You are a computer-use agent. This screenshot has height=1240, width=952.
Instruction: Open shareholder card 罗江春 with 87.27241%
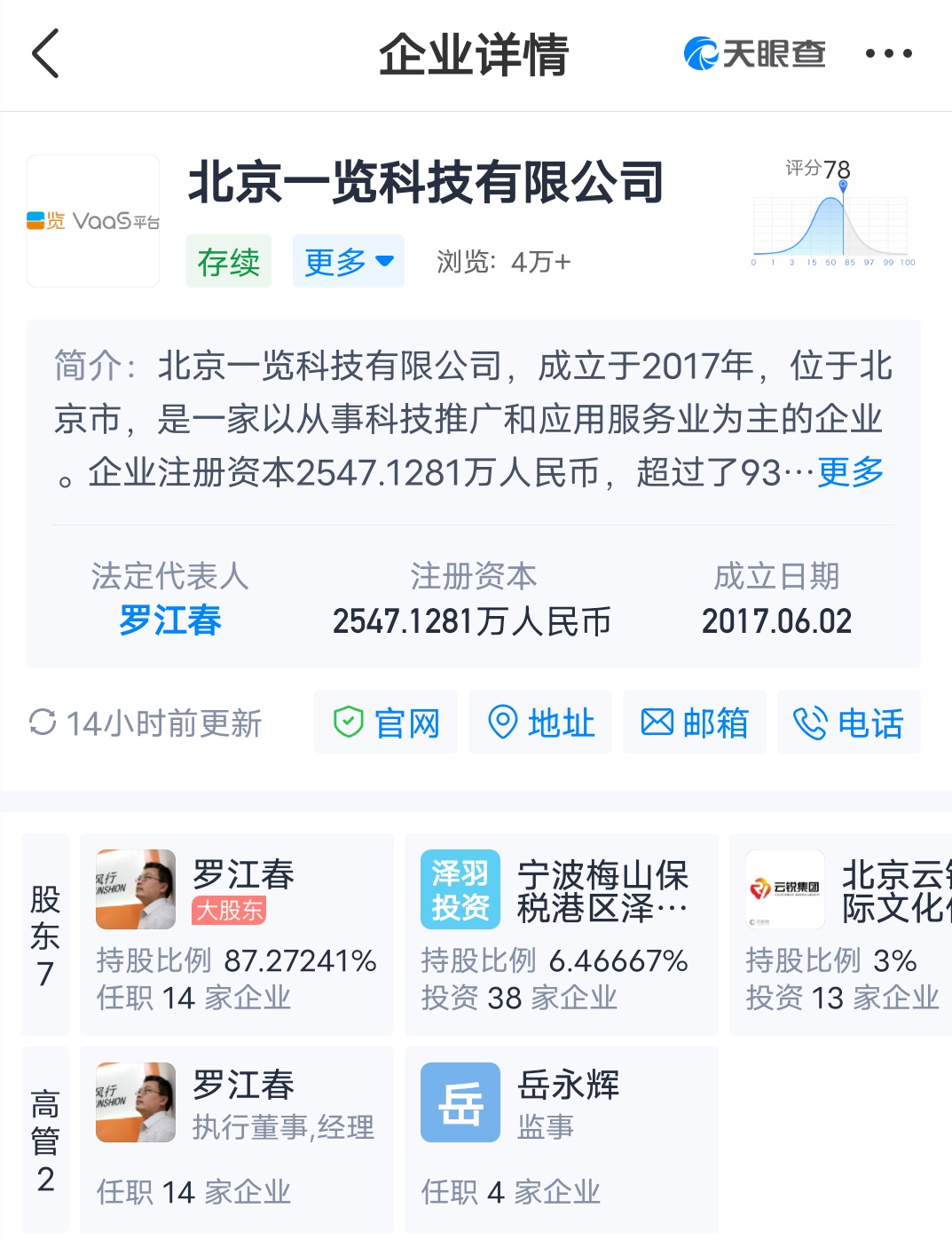click(x=236, y=934)
